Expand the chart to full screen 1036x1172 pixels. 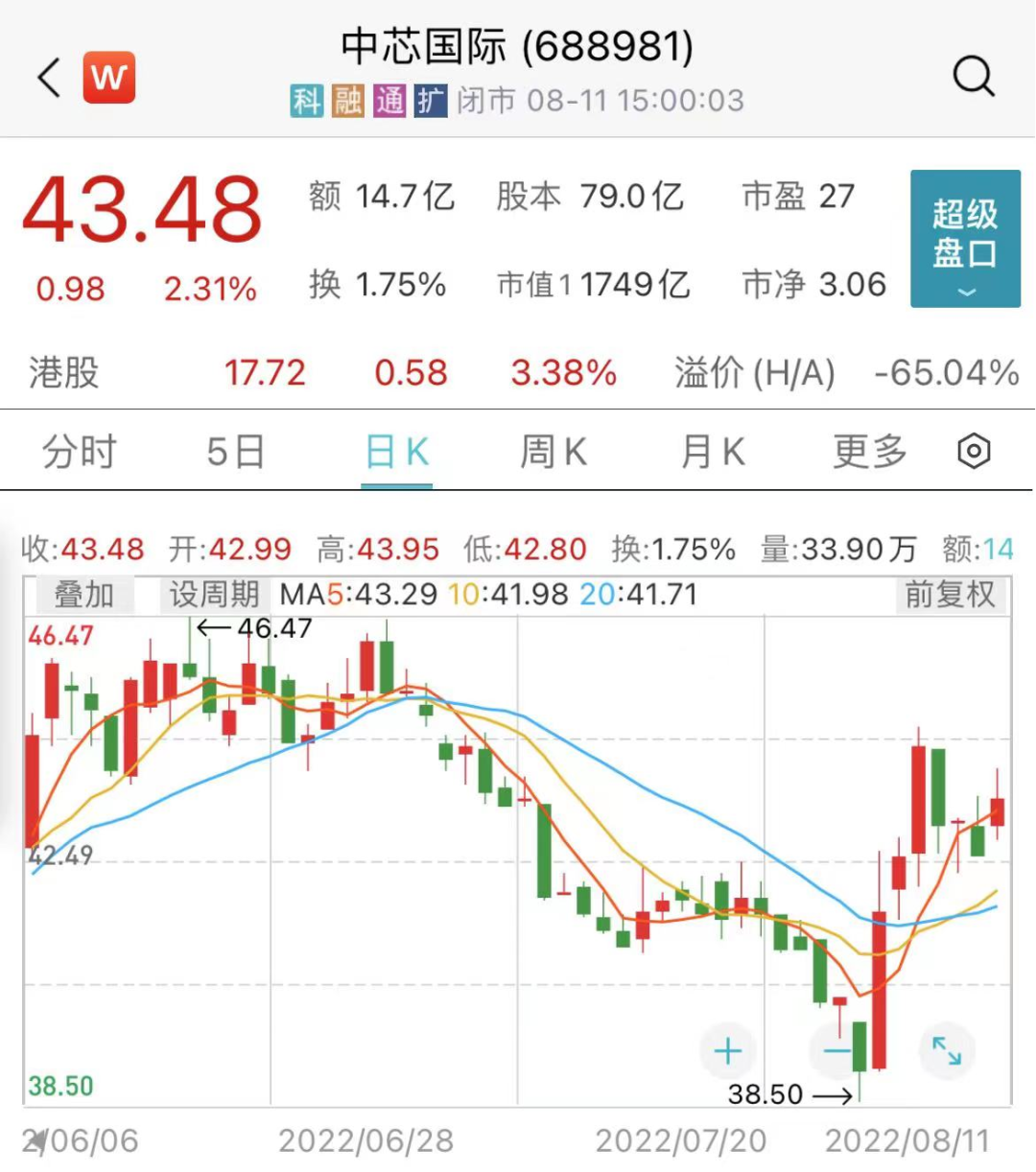(947, 1051)
